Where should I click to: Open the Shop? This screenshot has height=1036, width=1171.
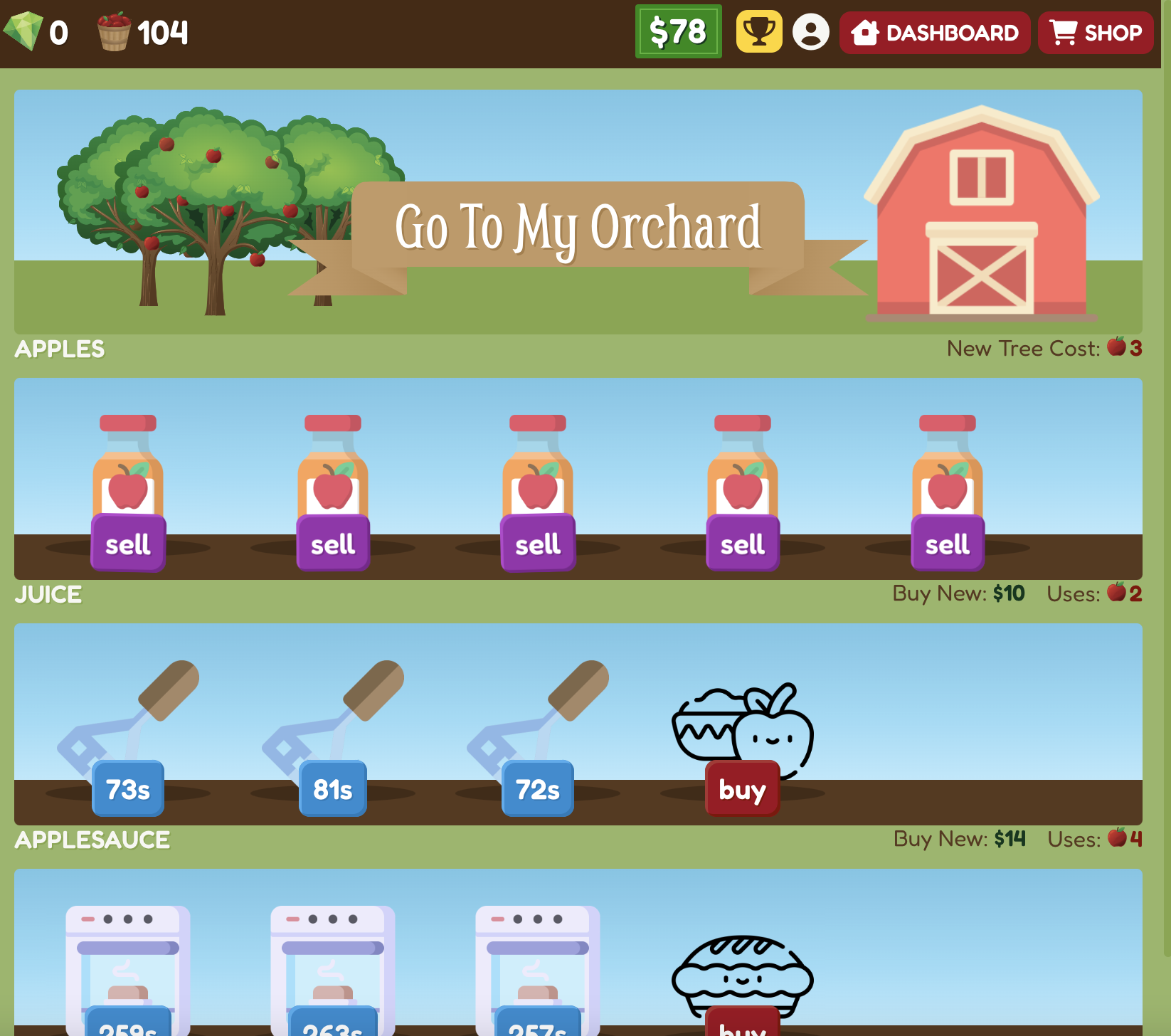tap(1095, 33)
